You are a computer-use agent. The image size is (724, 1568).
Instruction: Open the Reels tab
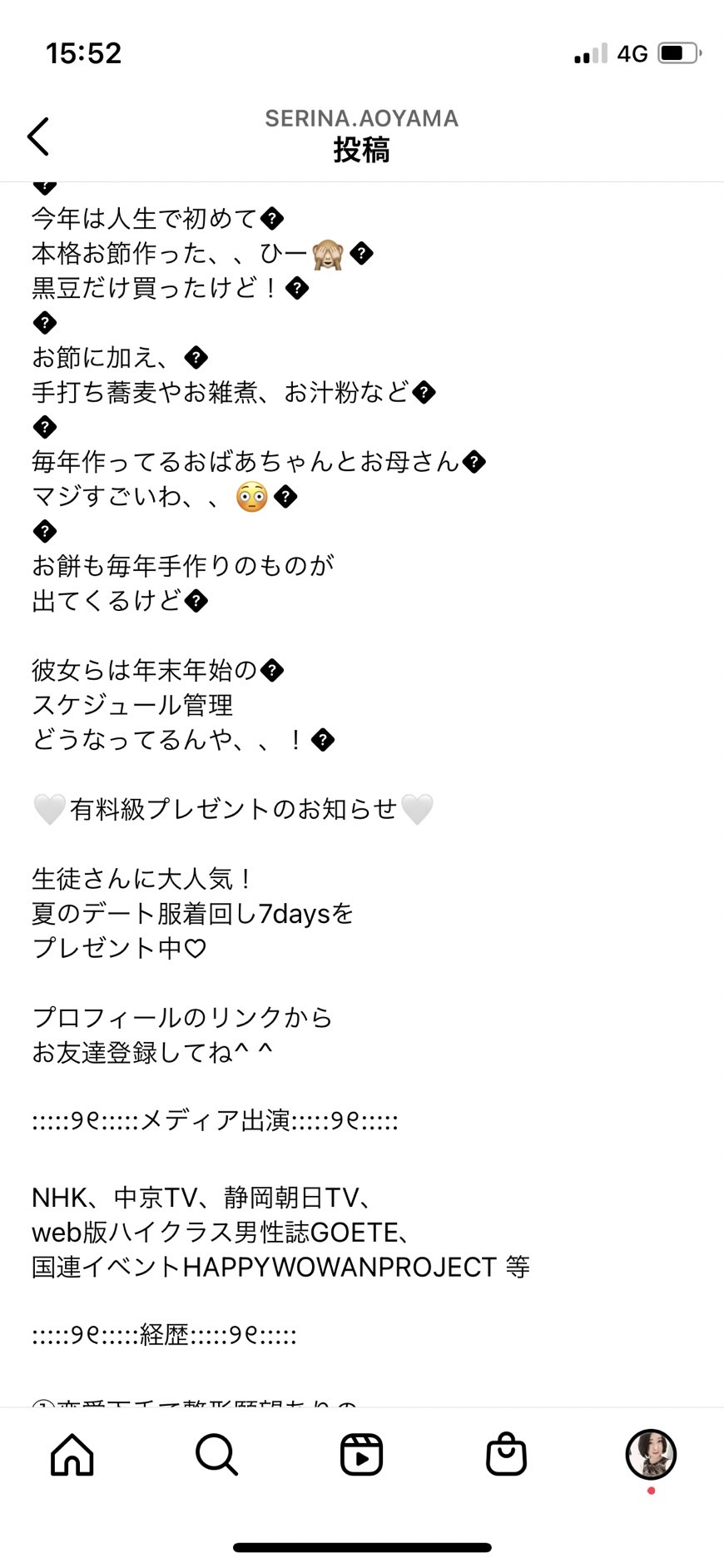(x=362, y=1455)
